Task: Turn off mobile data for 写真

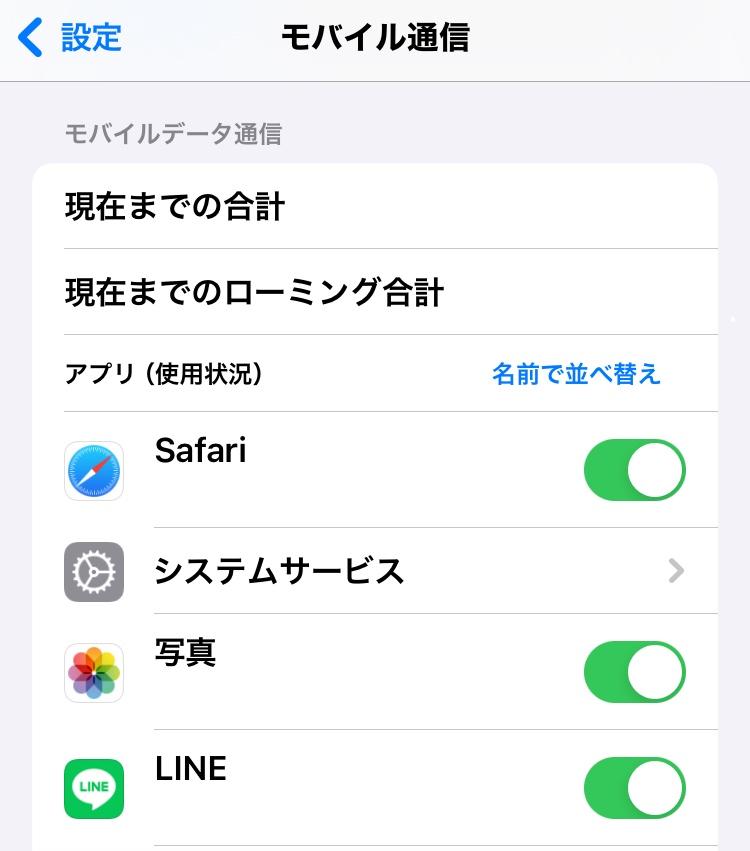Action: pyautogui.click(x=634, y=672)
